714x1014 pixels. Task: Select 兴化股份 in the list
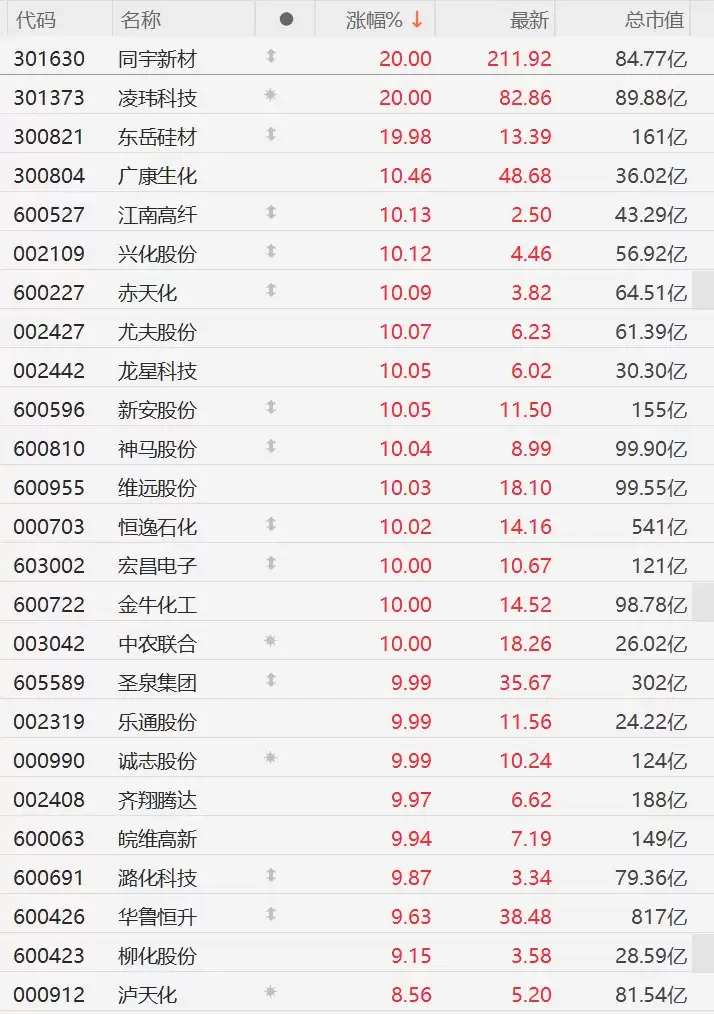pos(157,254)
